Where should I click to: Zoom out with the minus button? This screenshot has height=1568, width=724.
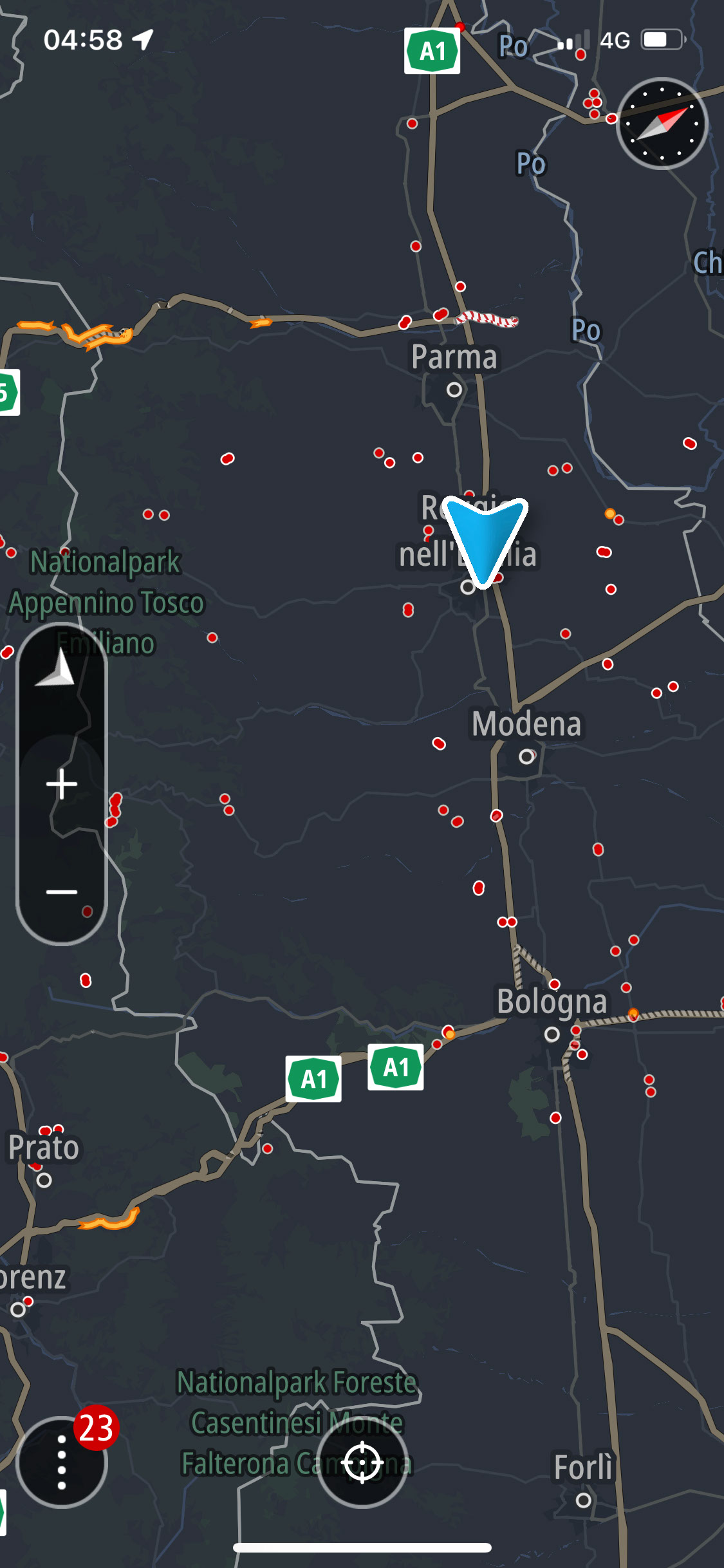click(62, 891)
